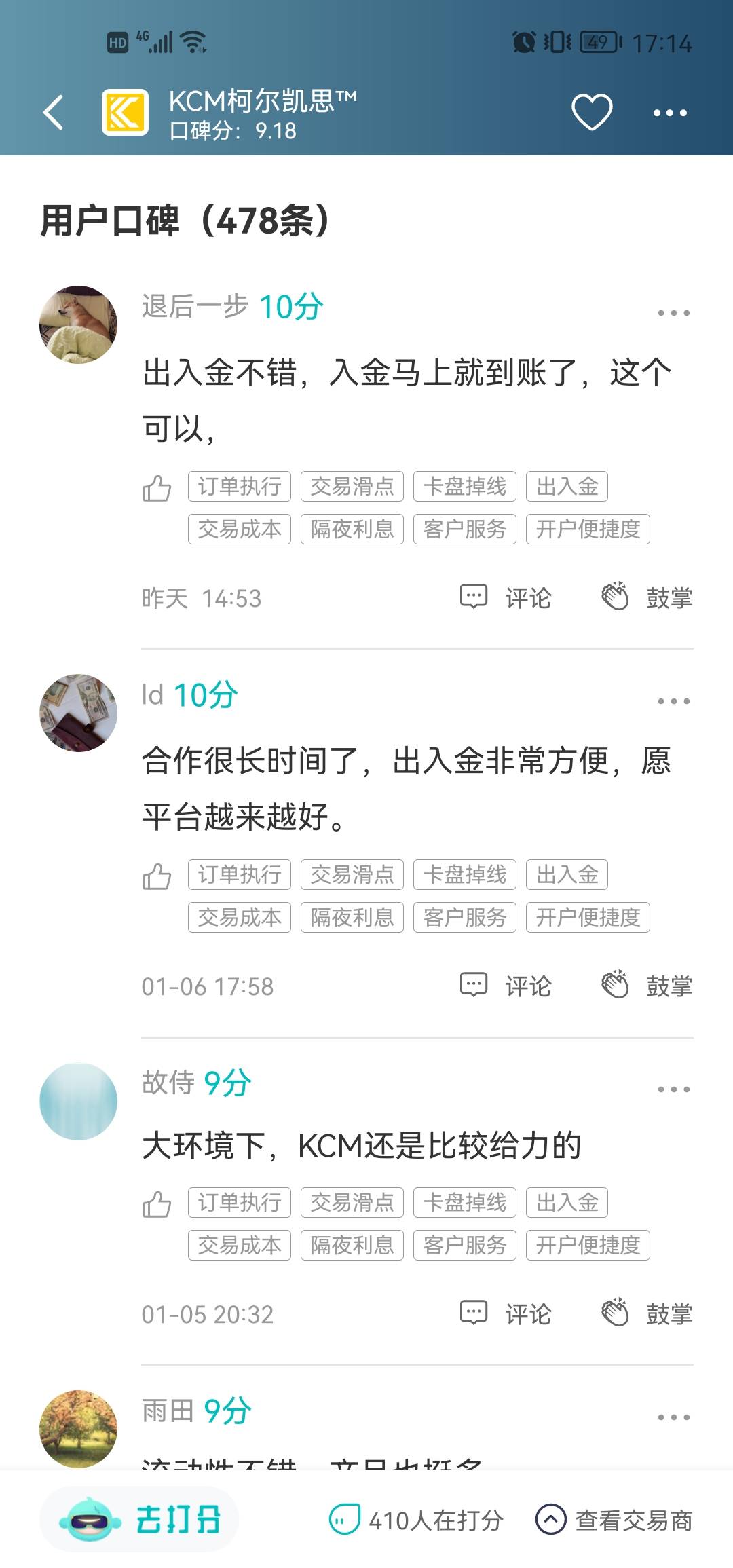Comment on ld's review

click(x=506, y=986)
